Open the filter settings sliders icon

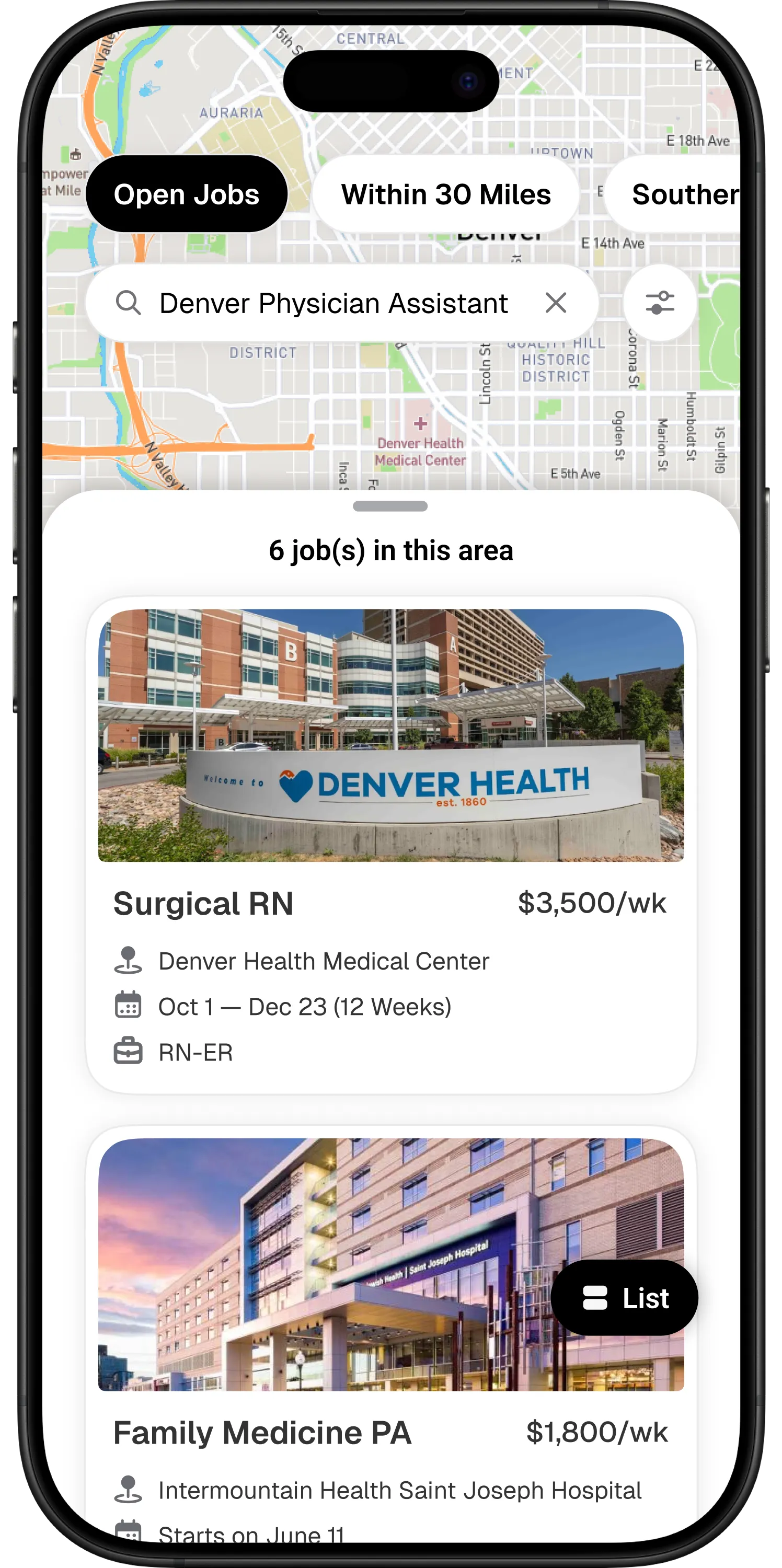point(660,303)
